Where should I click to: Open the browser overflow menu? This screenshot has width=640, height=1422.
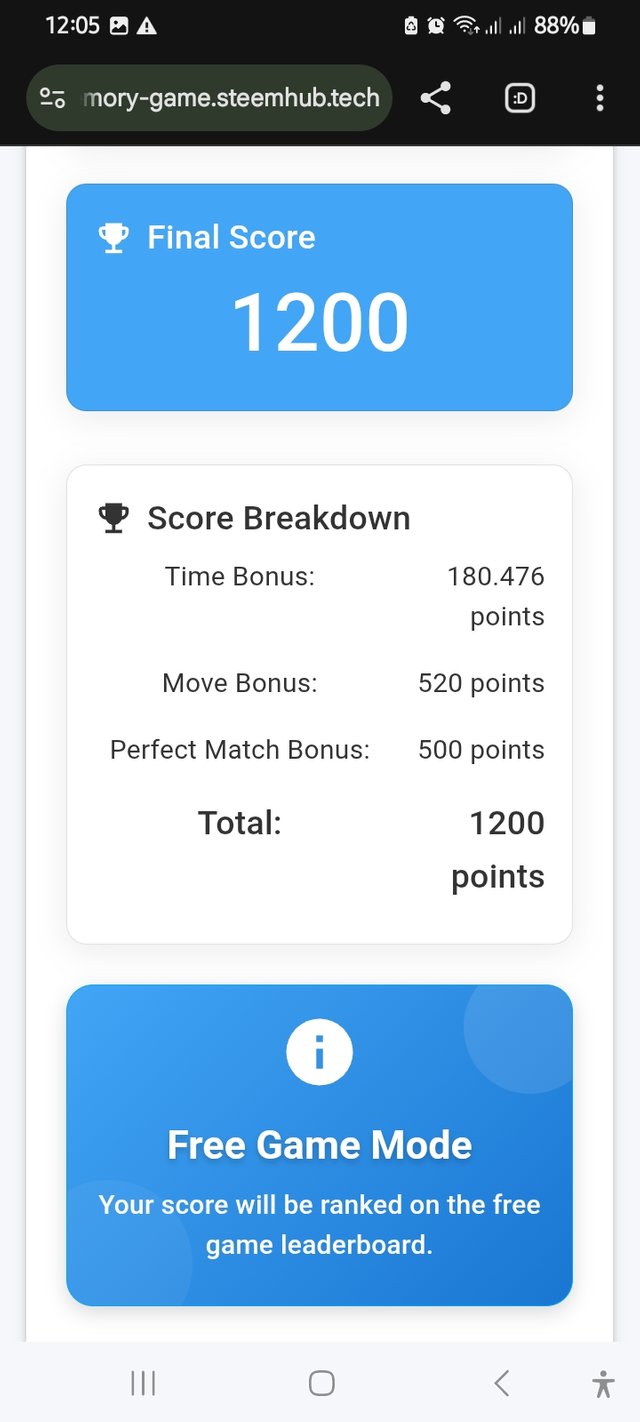(x=599, y=98)
